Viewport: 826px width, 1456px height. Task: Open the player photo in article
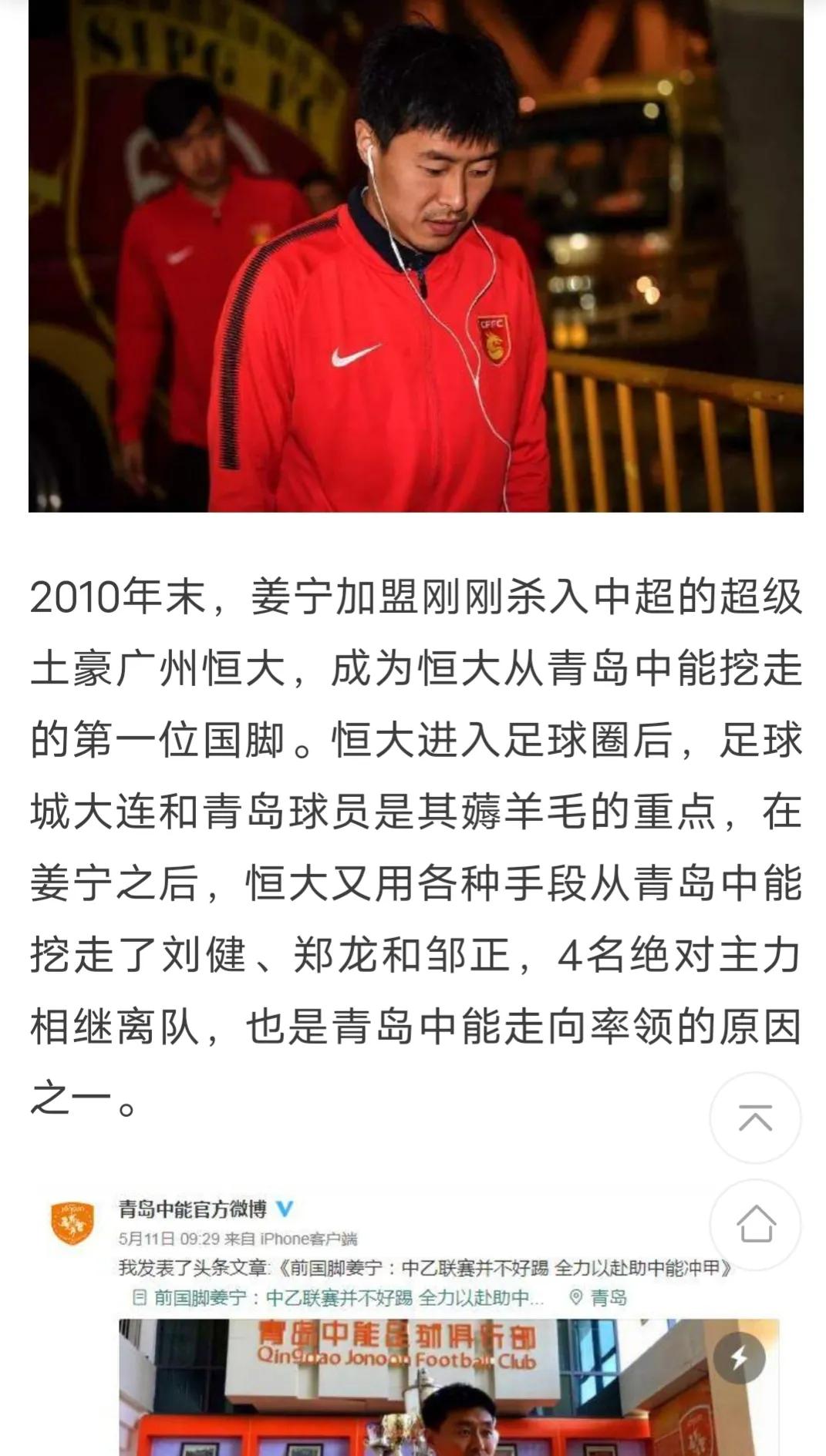[x=416, y=254]
